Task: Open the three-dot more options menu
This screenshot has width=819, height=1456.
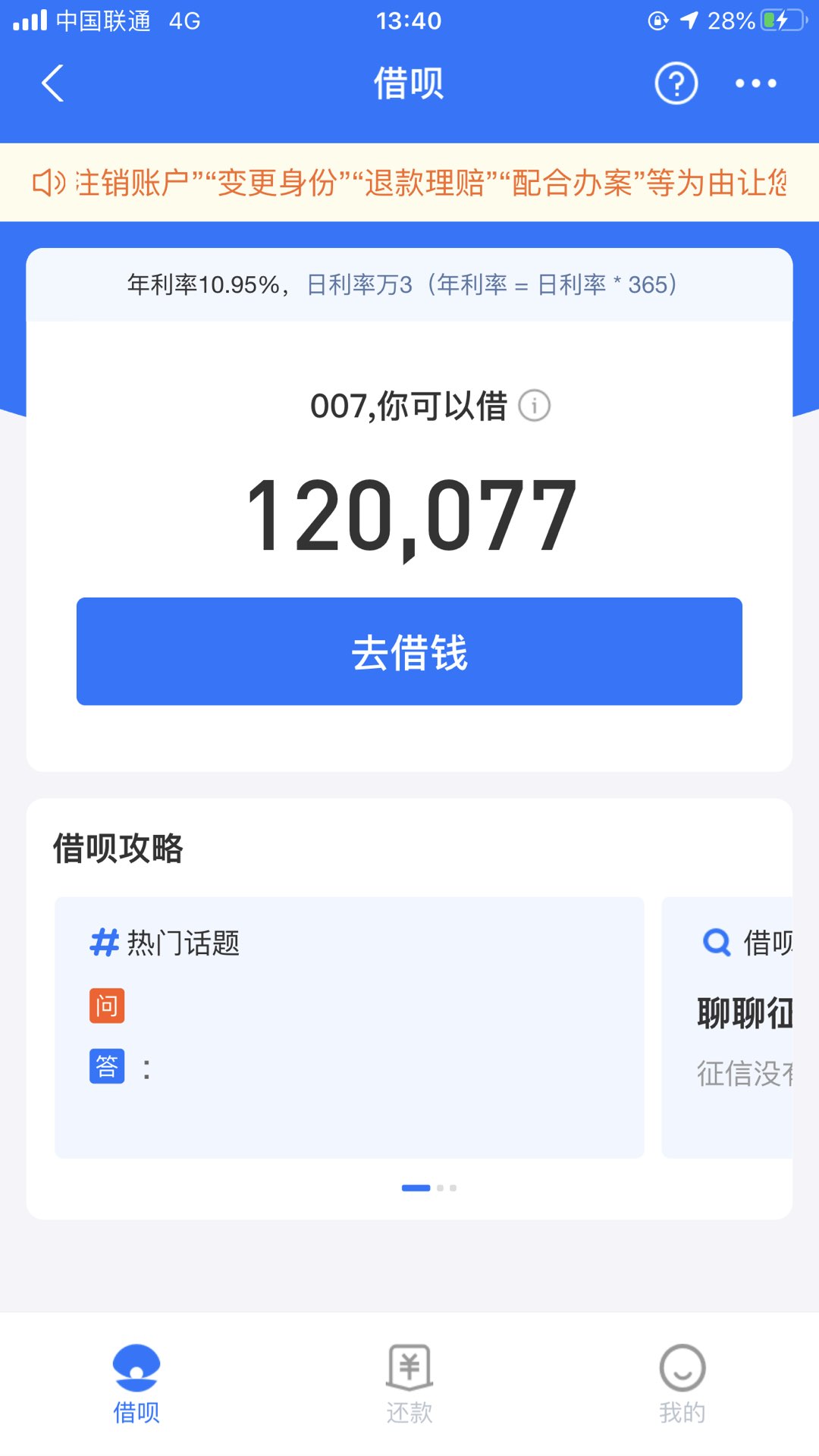Action: (x=756, y=83)
